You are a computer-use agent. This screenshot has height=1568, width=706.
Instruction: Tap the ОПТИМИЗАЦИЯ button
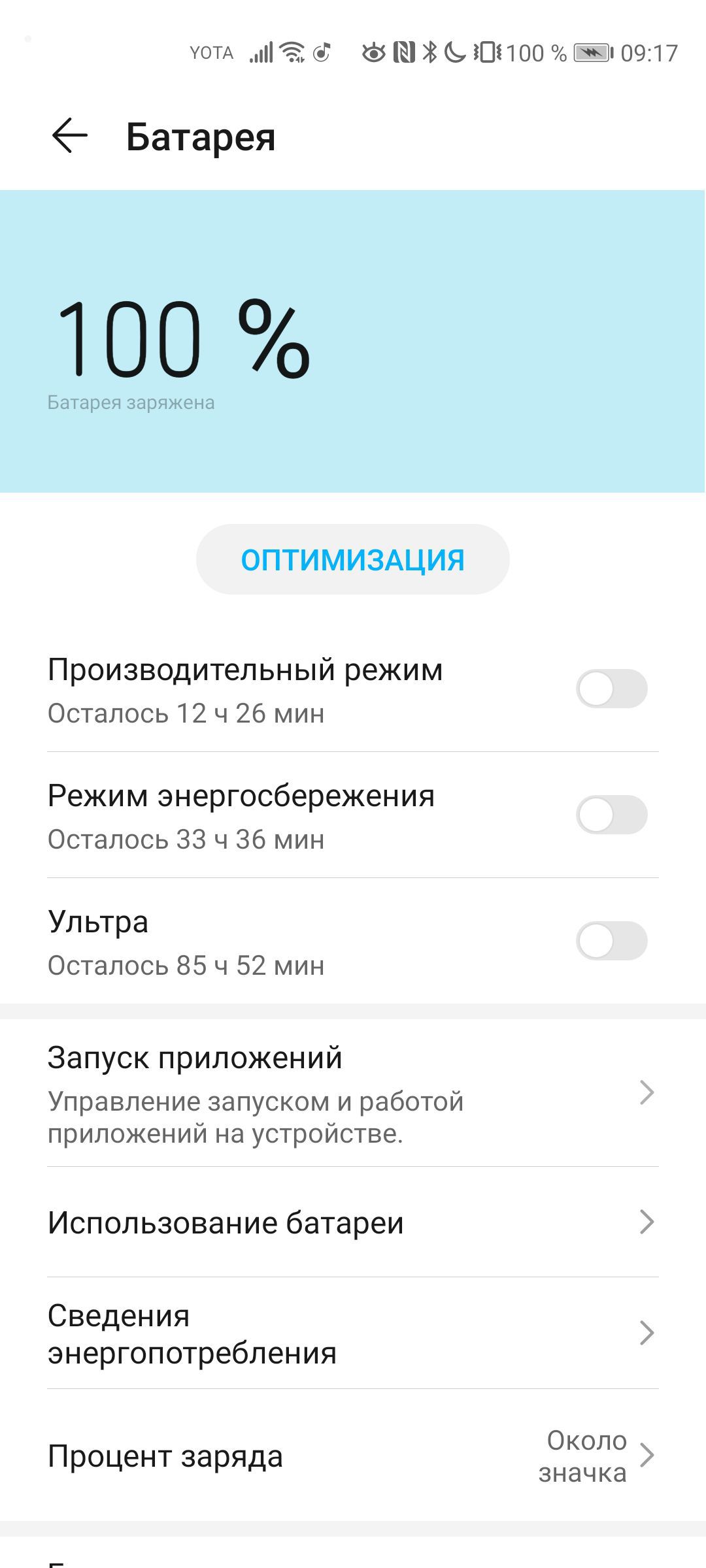[x=352, y=560]
